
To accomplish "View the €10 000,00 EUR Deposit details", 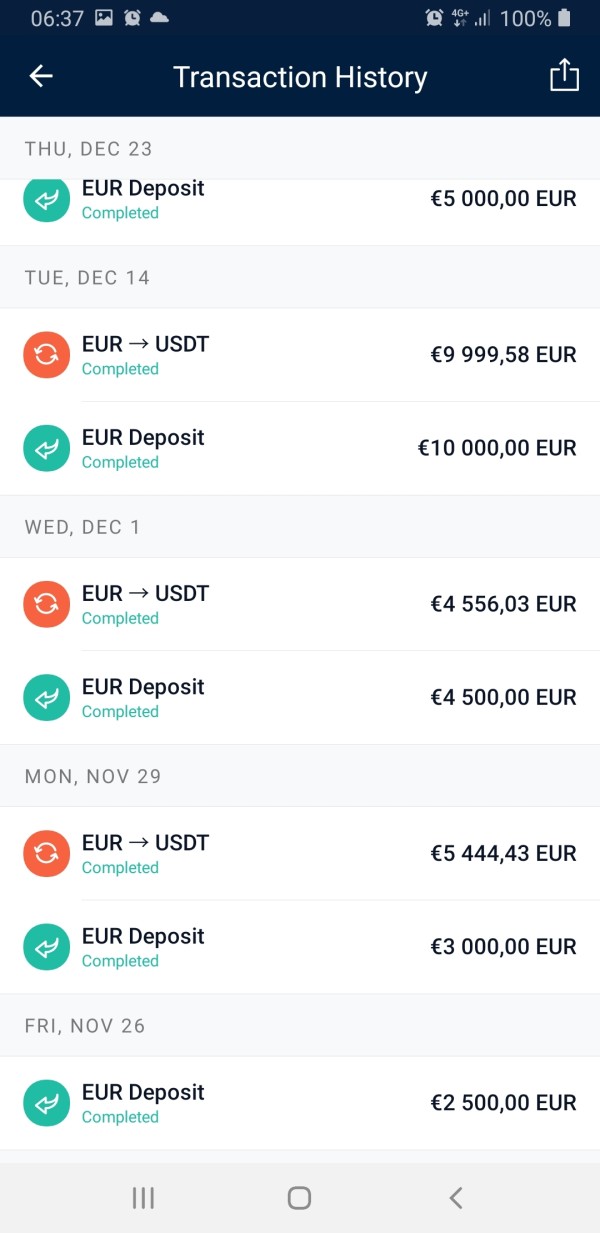I will coord(300,449).
